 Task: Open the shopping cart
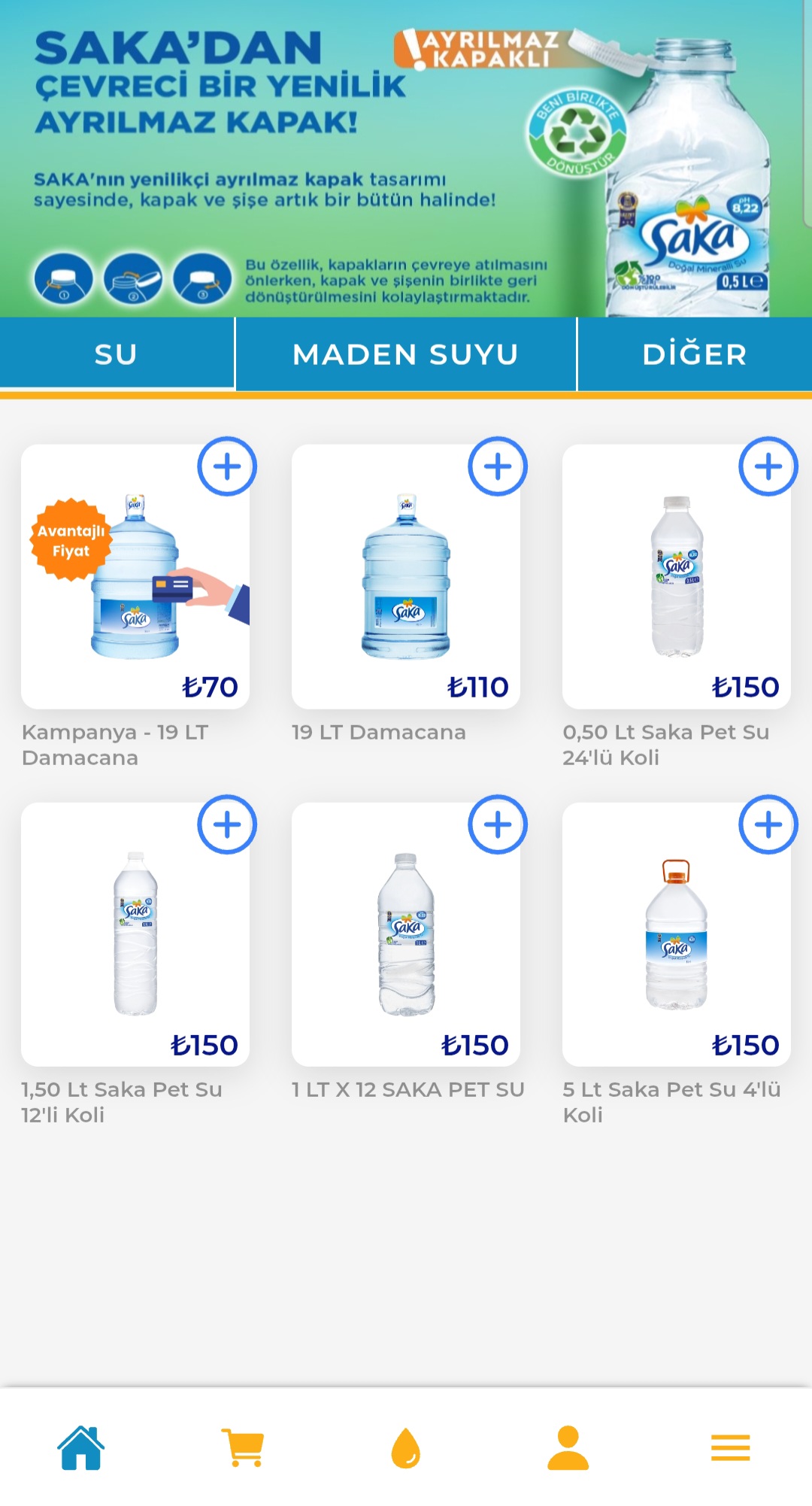click(x=243, y=1447)
